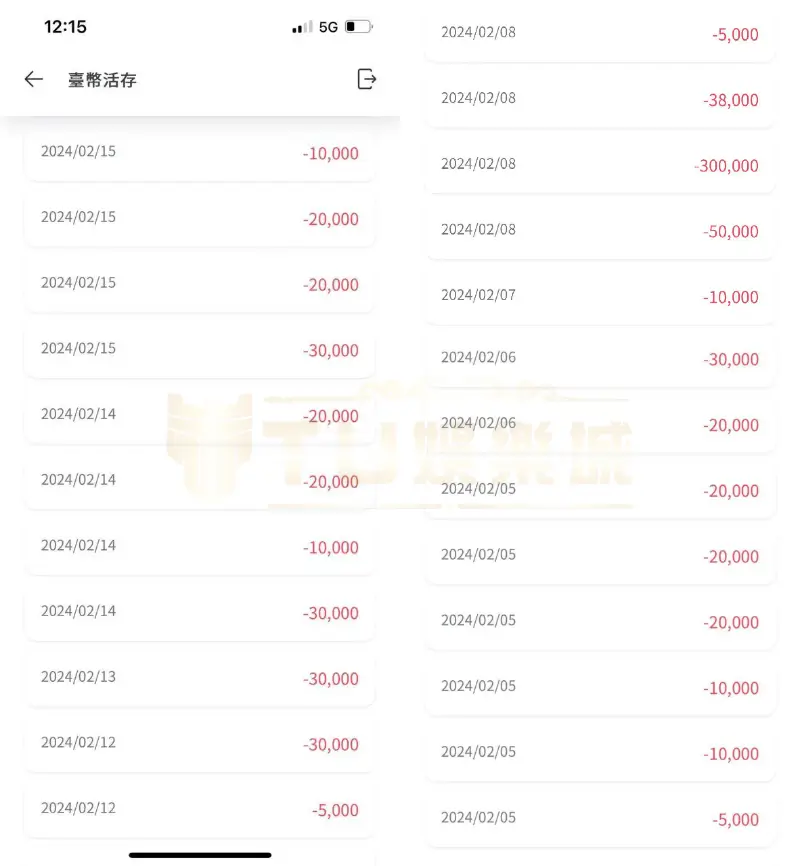Open the 2024/02/08 -50,000 transaction
The height and width of the screenshot is (866, 800).
click(600, 230)
